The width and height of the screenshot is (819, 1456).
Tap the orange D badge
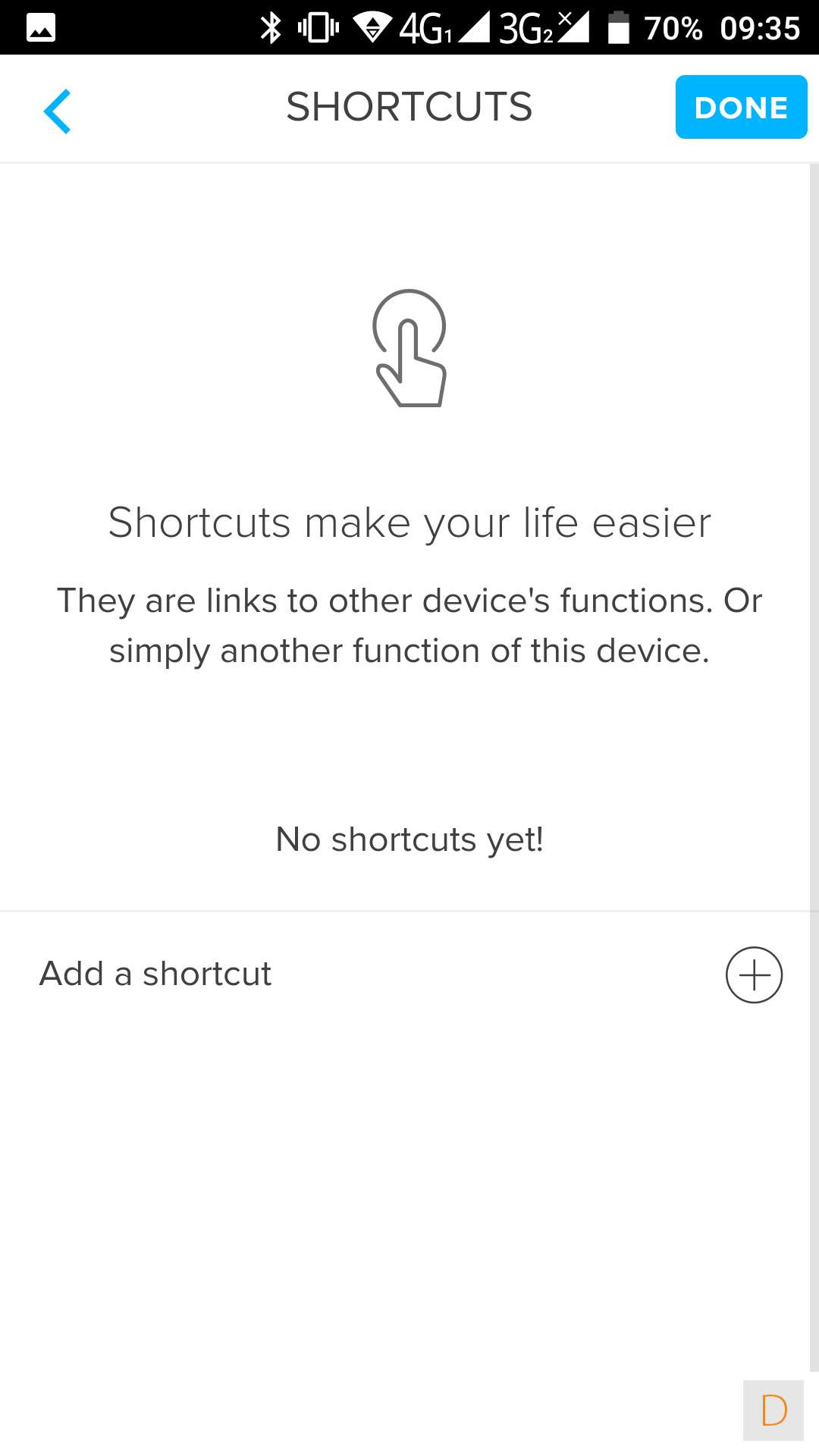coord(773,1410)
